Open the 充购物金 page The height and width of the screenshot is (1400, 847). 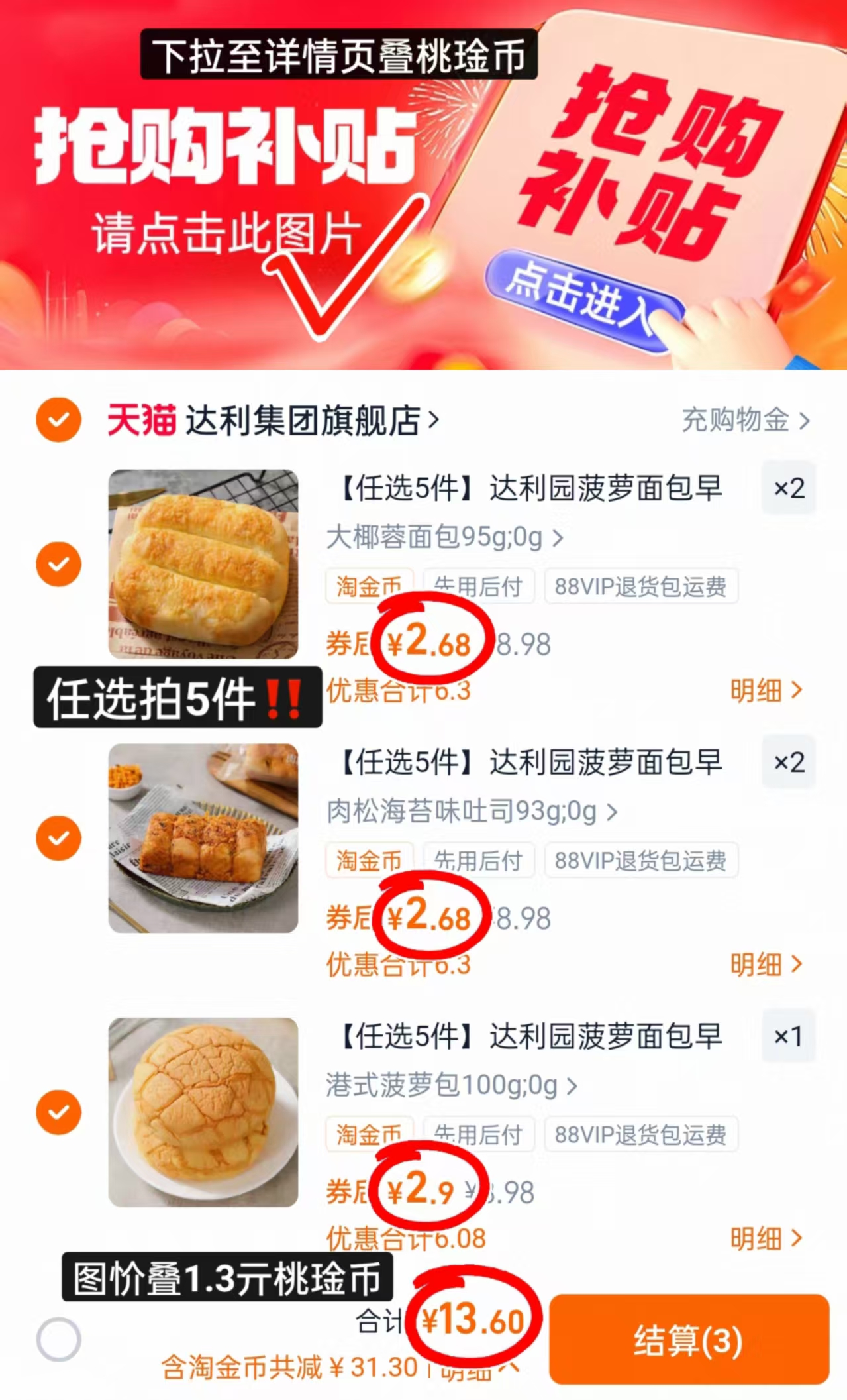point(743,420)
